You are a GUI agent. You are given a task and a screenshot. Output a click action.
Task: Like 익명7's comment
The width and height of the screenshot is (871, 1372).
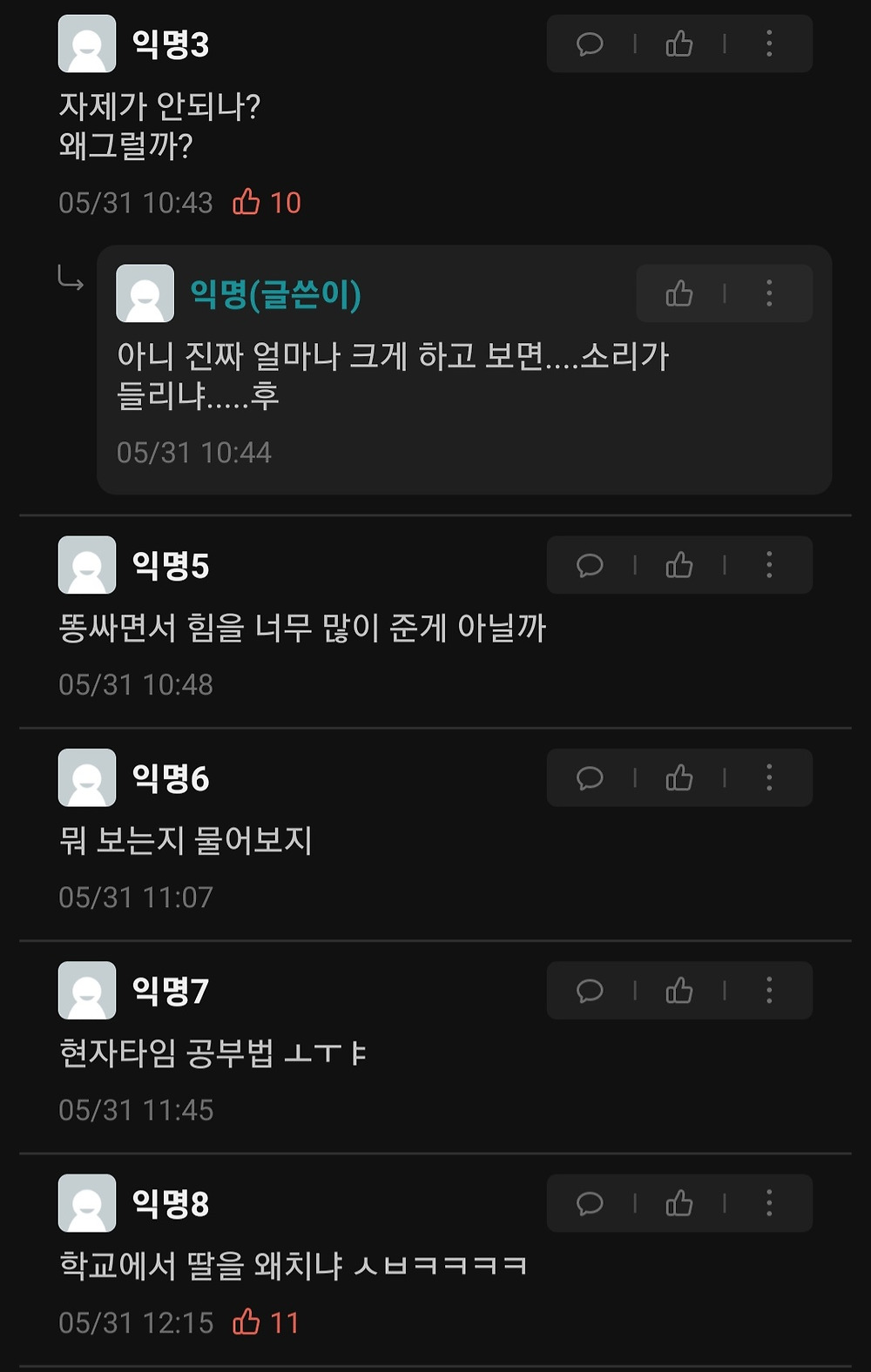click(679, 990)
